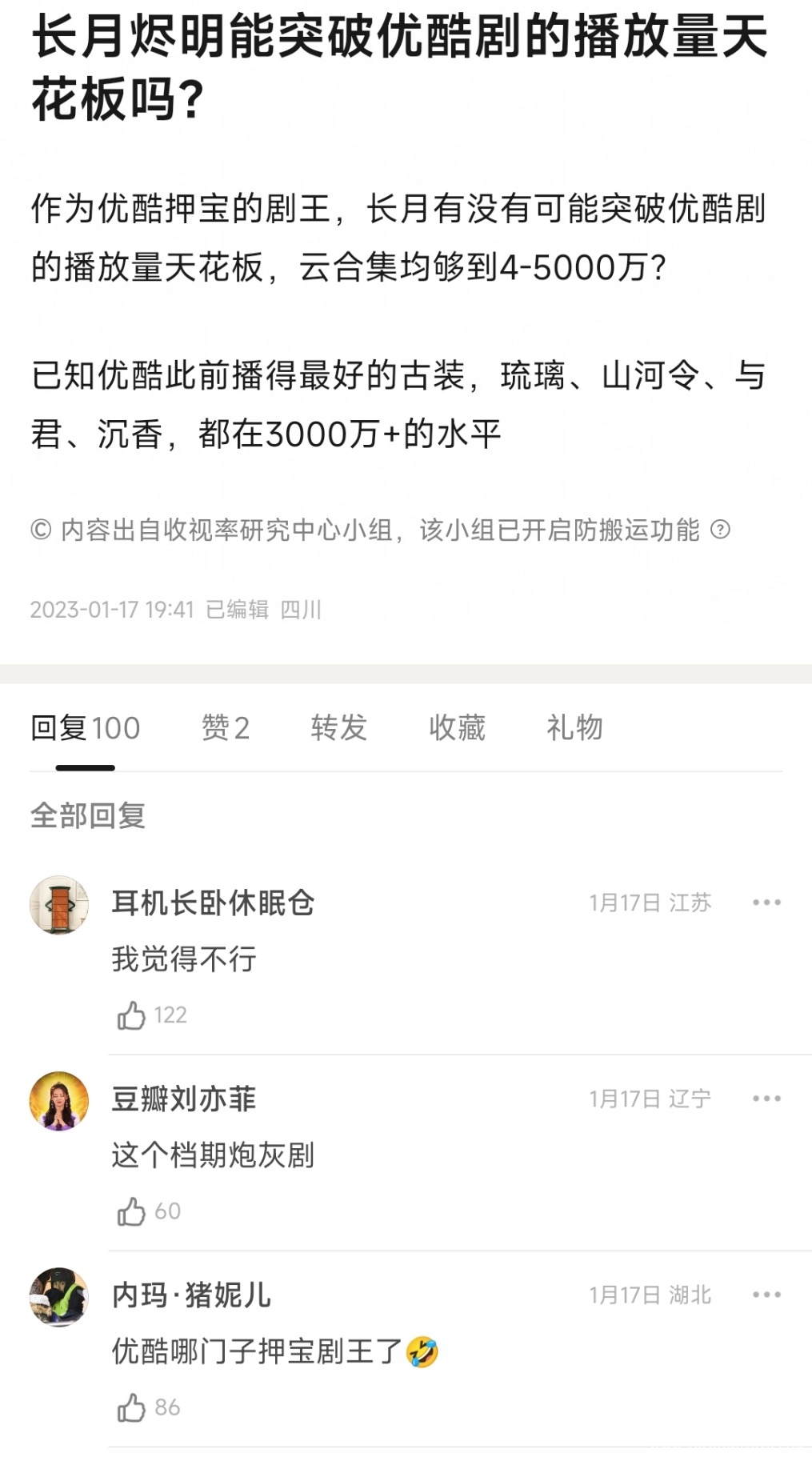
Task: Expand options for 内玛·猪妮儿's comment
Action: [x=768, y=1294]
